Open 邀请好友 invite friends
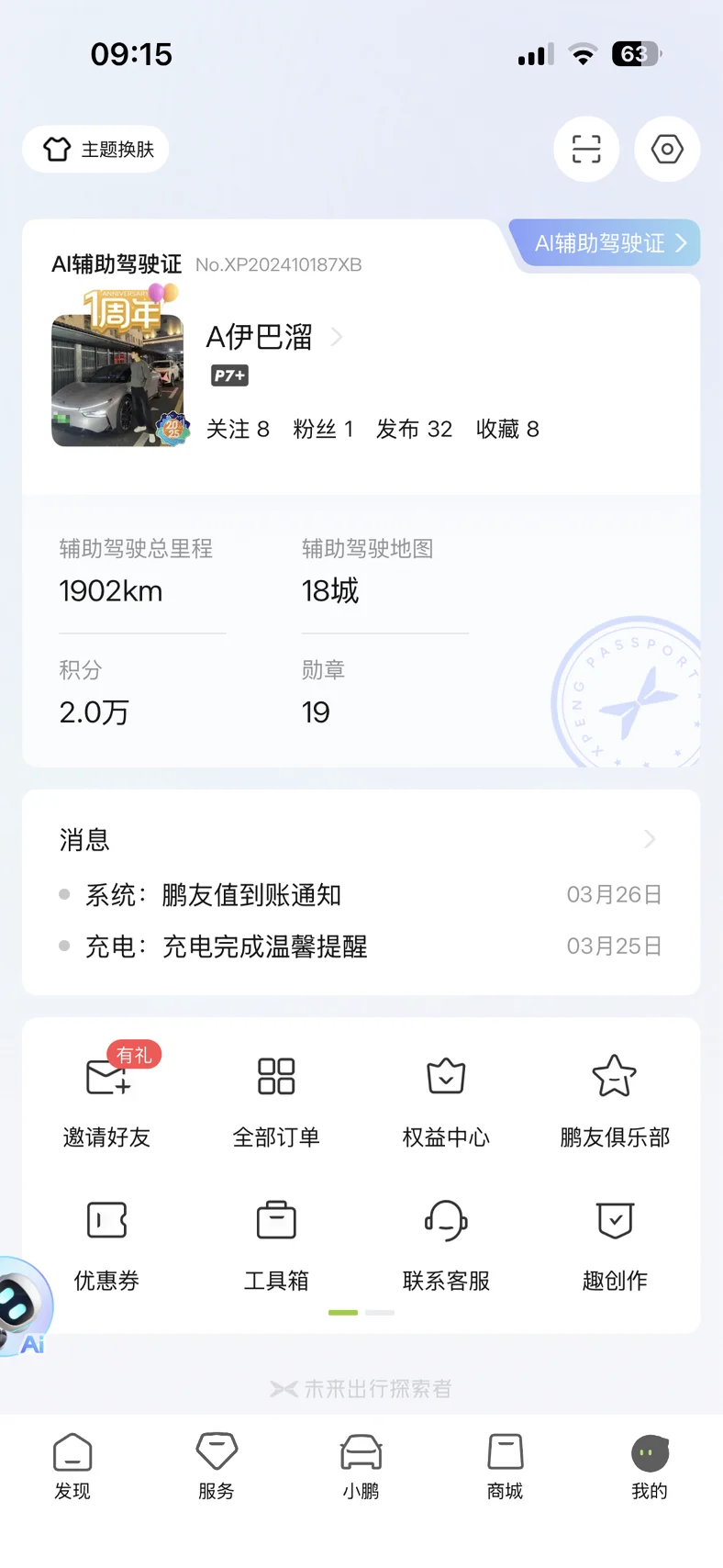This screenshot has height=1568, width=723. coord(107,1096)
